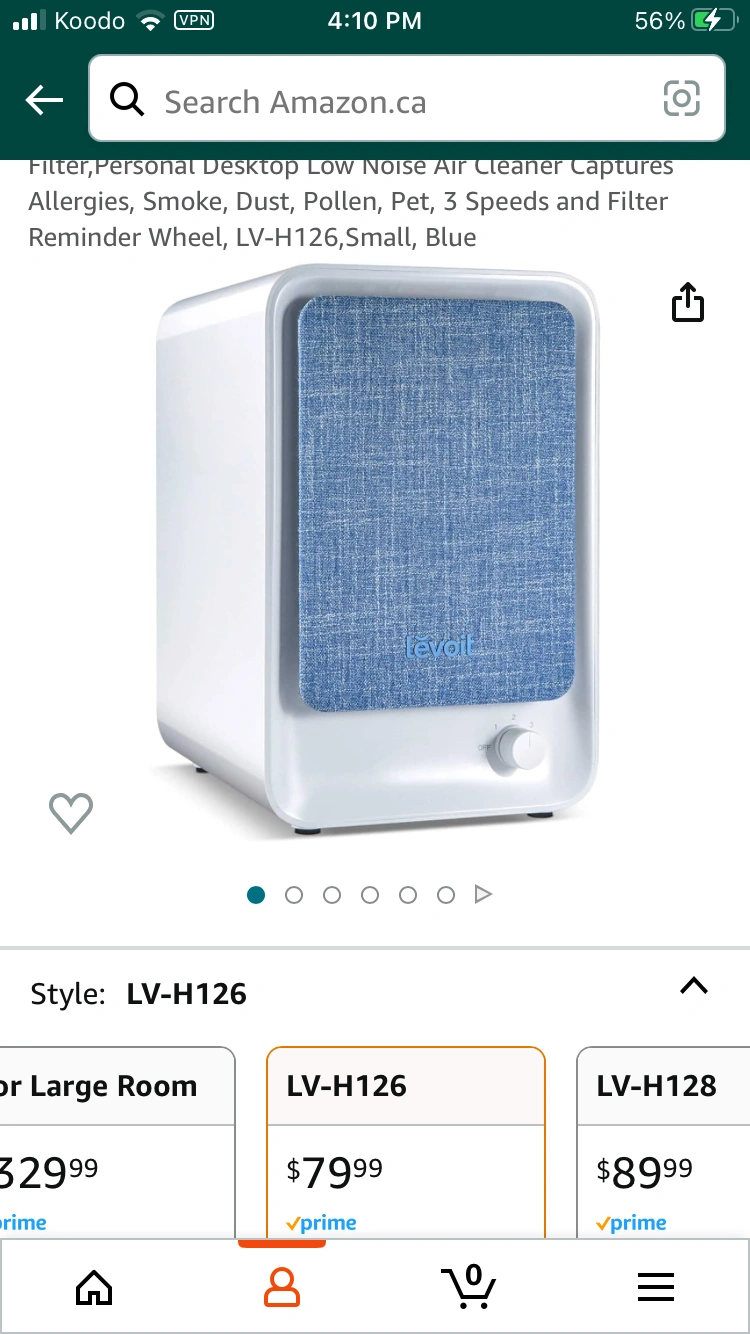
Task: Open camera scan search icon
Action: pos(681,99)
